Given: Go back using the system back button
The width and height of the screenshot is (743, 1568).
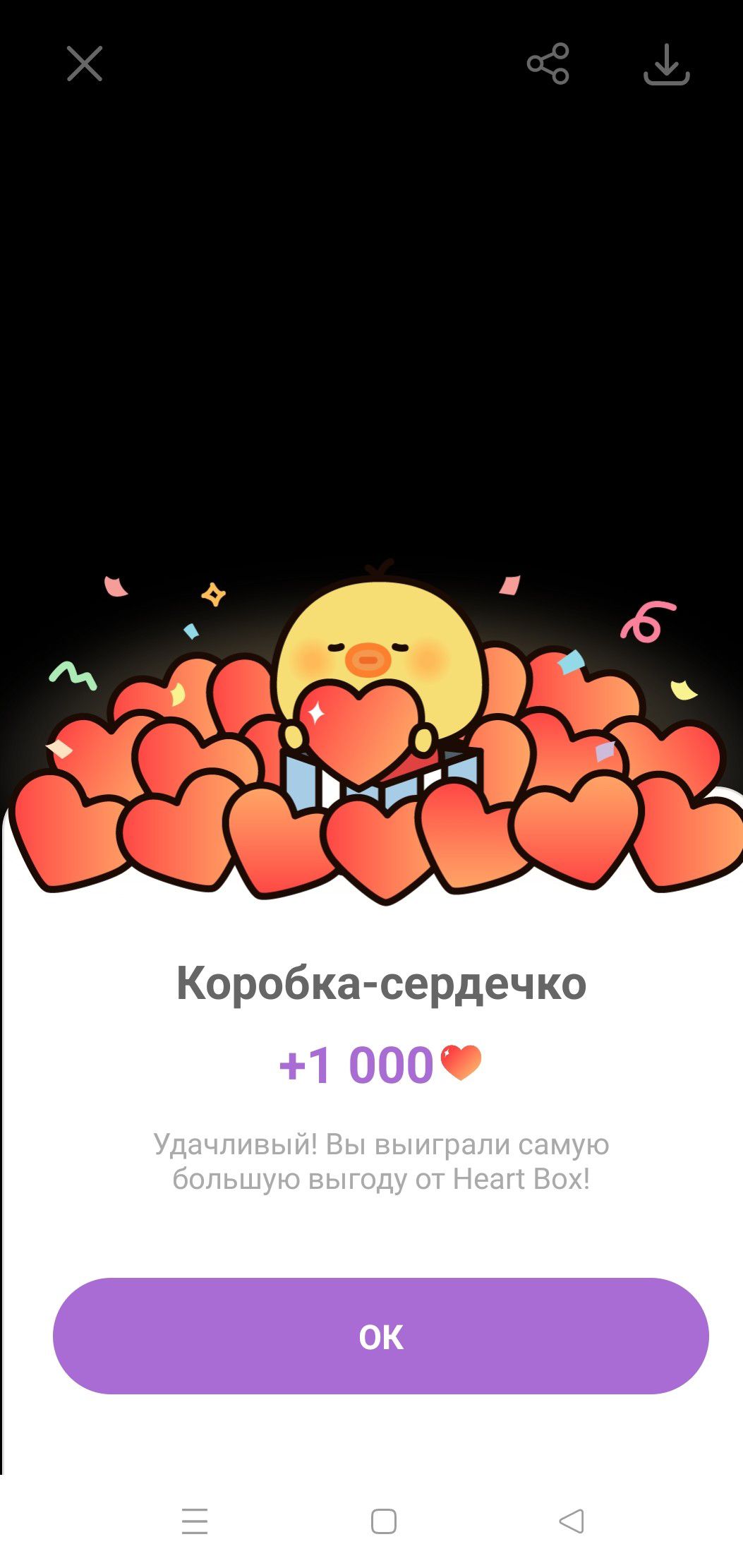Looking at the screenshot, I should 572,1521.
